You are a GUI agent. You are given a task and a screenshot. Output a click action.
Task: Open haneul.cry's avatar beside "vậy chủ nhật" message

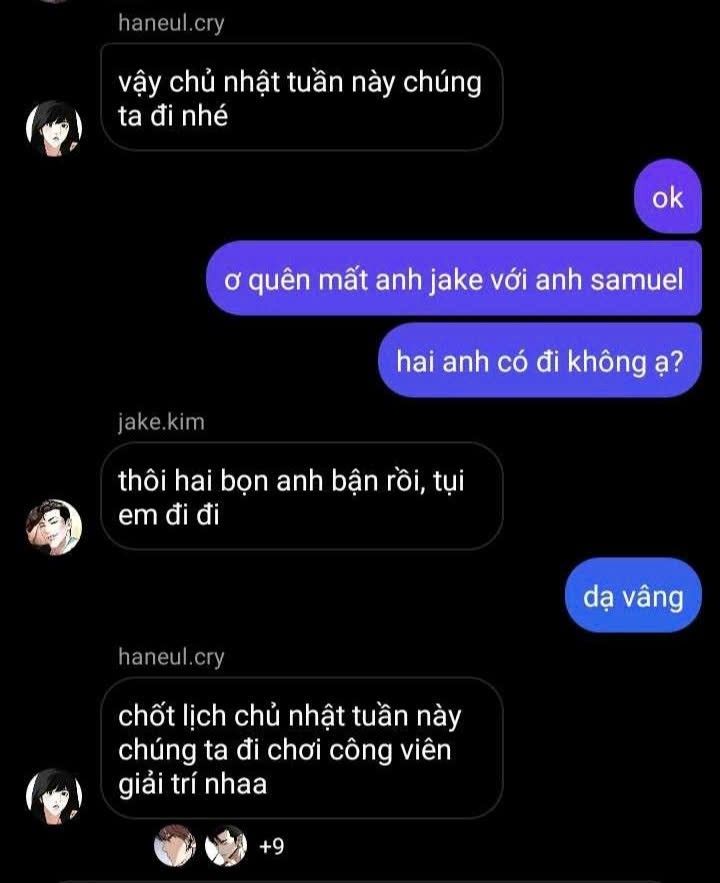click(53, 128)
